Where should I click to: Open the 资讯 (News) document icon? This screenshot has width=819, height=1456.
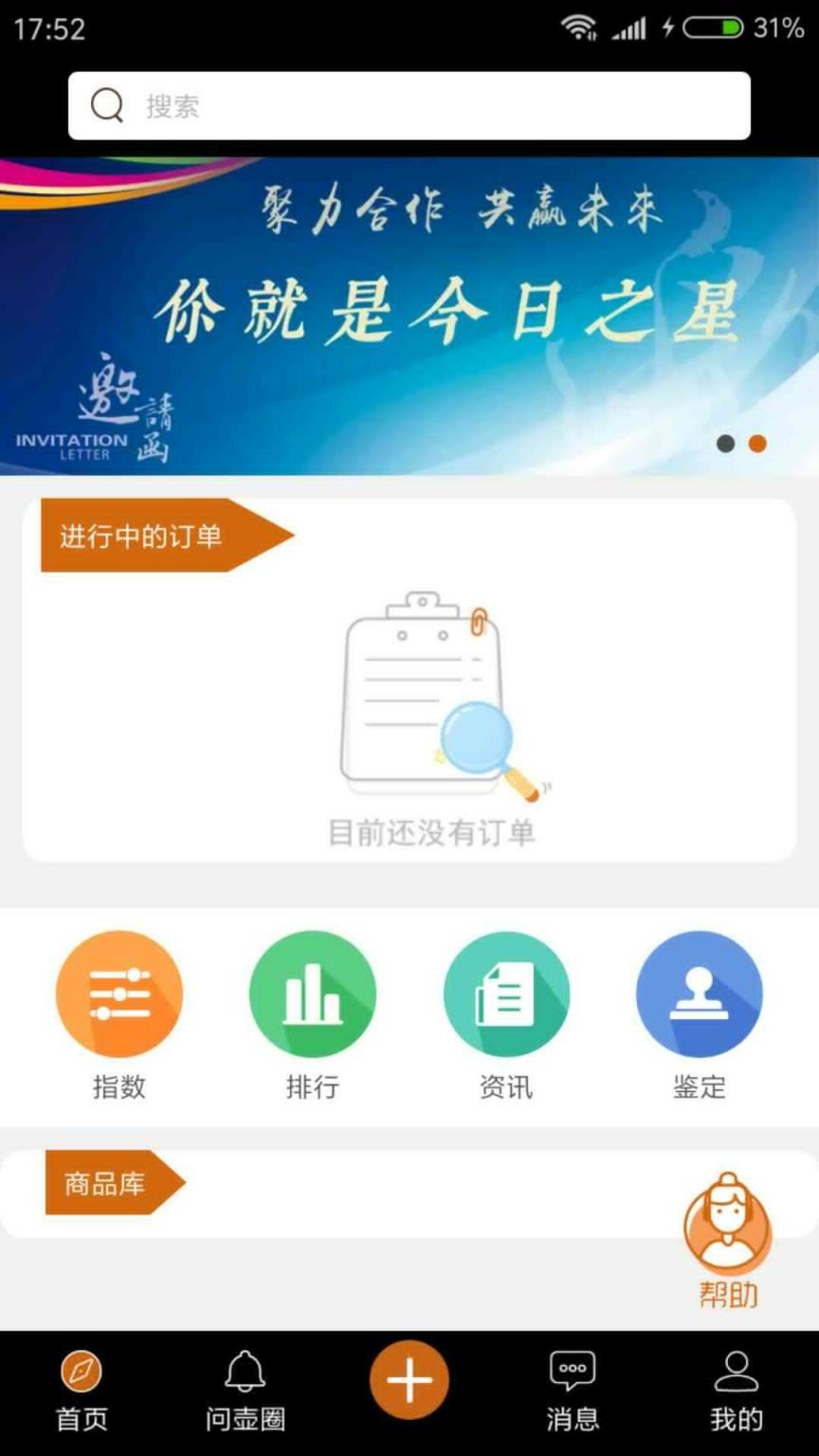[x=507, y=992]
